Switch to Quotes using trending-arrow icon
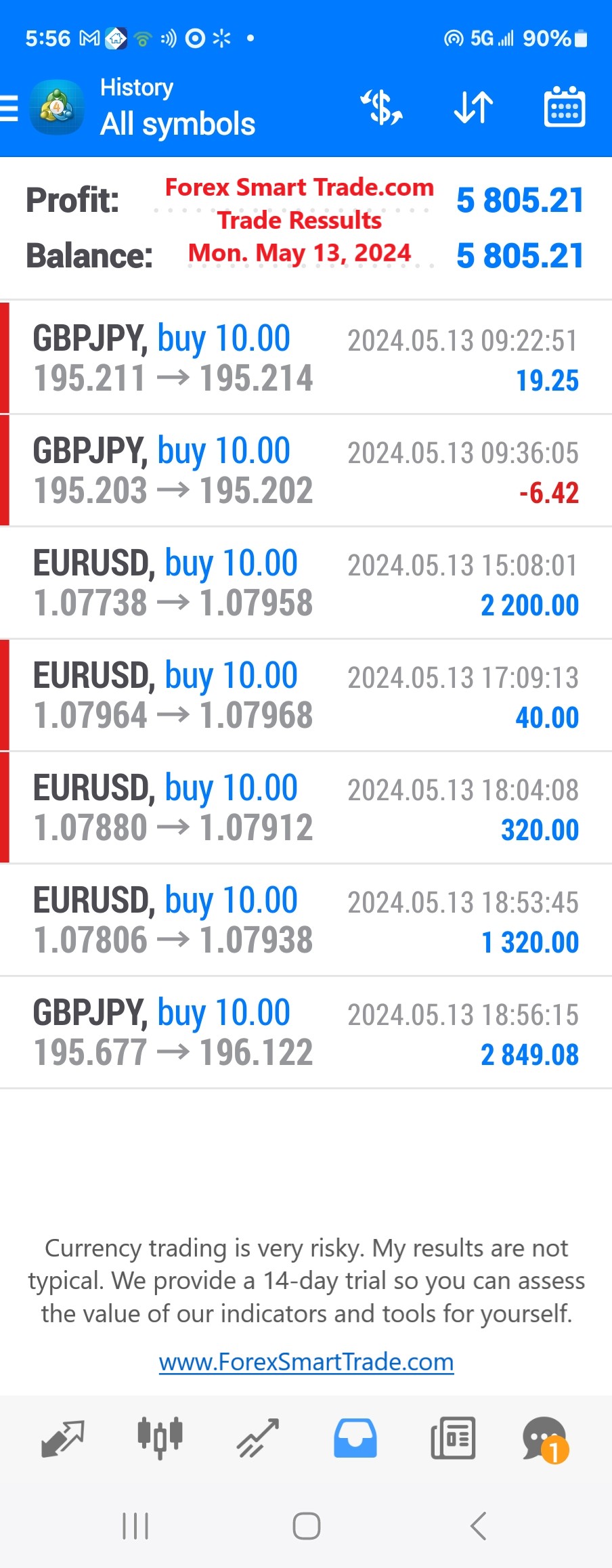This screenshot has width=612, height=1568. tap(61, 1439)
